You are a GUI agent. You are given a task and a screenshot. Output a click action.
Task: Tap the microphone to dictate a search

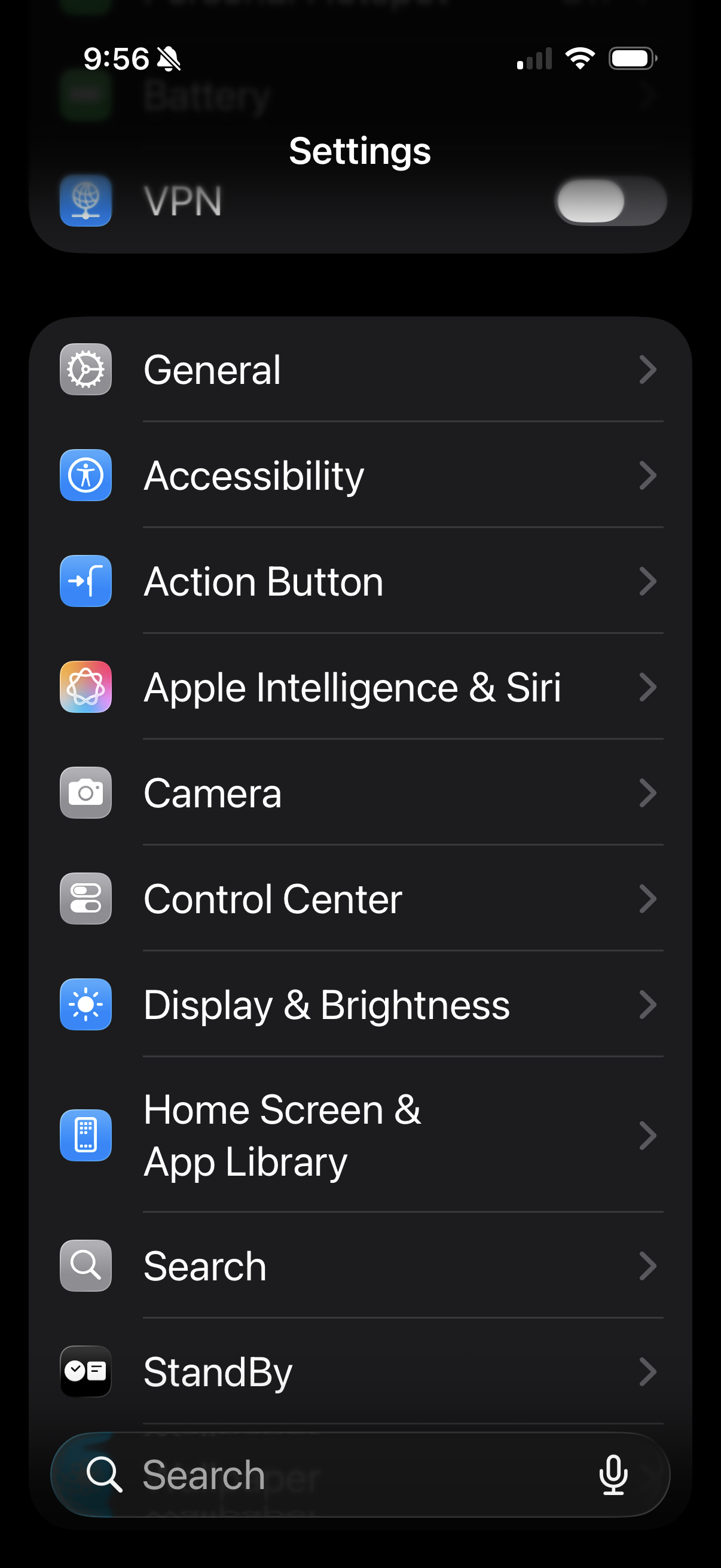tap(613, 1475)
